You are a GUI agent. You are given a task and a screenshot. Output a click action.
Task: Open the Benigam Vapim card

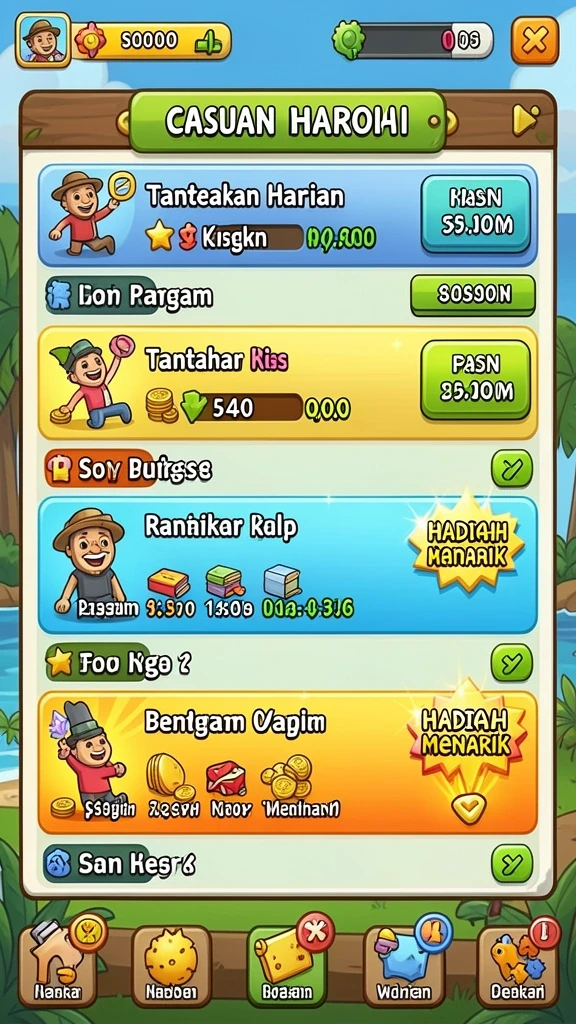point(288,763)
